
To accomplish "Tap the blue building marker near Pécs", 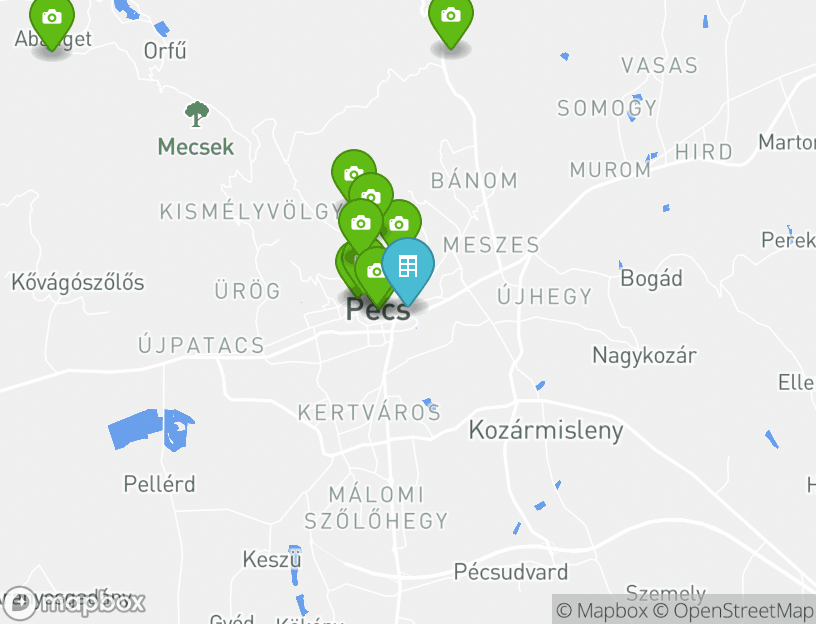I will tap(408, 266).
